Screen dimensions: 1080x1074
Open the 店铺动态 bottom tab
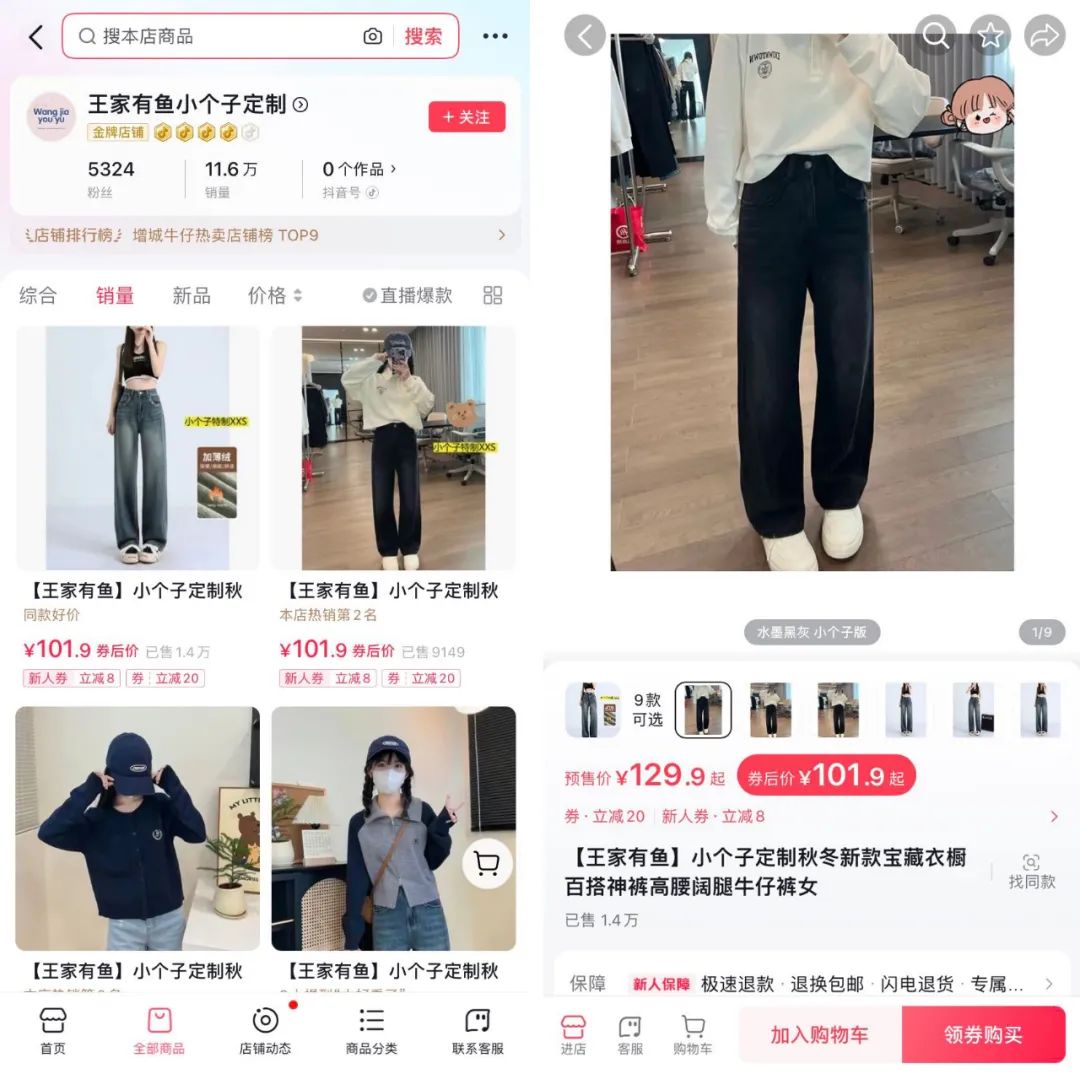pos(265,1031)
